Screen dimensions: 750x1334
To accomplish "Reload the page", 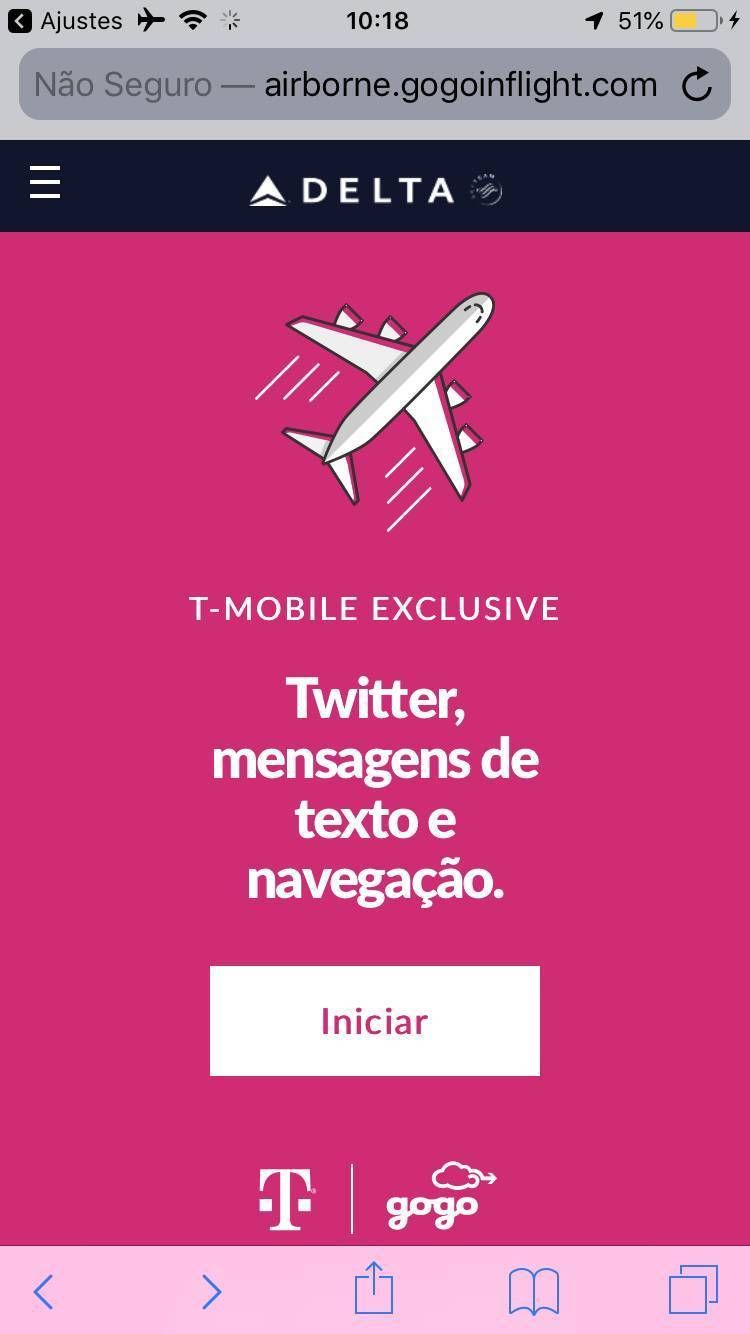I will point(697,85).
